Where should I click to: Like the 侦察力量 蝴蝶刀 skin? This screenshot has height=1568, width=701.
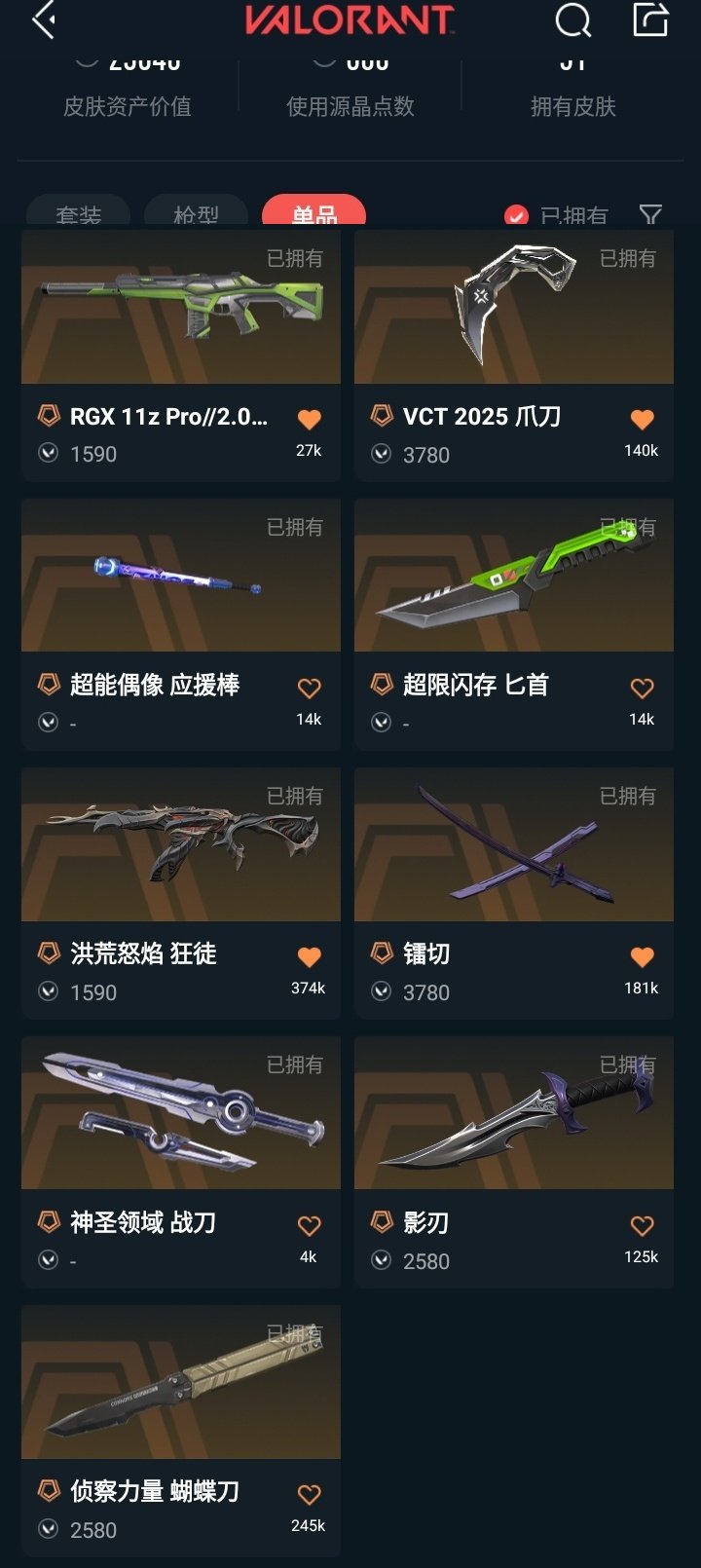pyautogui.click(x=309, y=1495)
